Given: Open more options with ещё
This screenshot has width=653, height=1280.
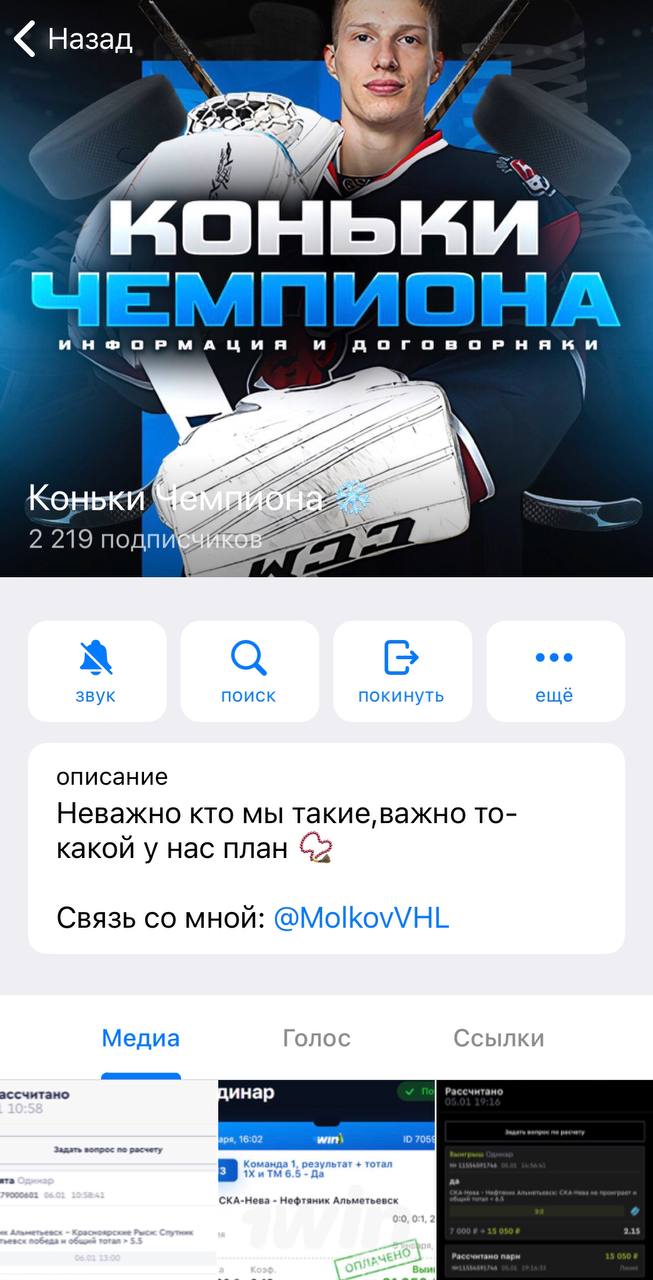Looking at the screenshot, I should click(554, 671).
